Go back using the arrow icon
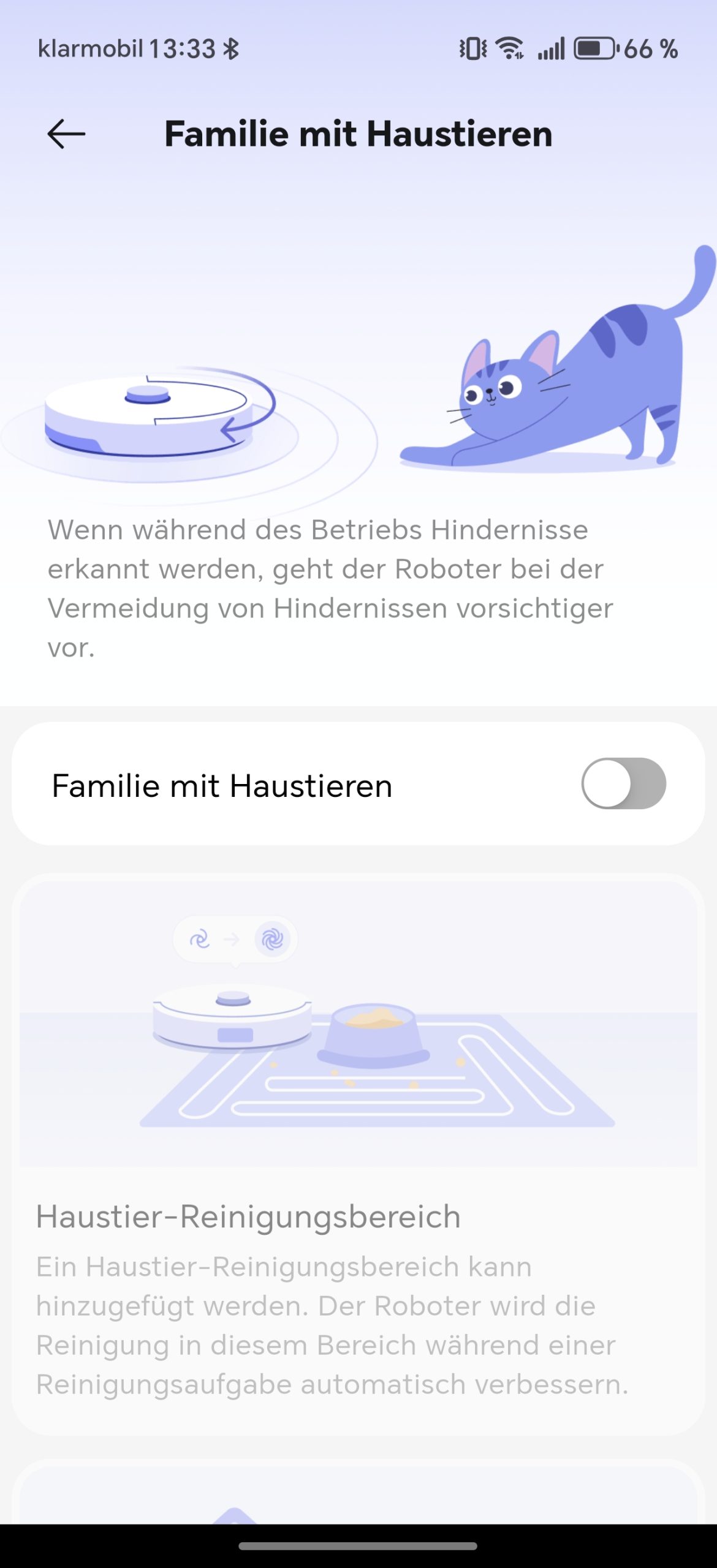 point(66,134)
